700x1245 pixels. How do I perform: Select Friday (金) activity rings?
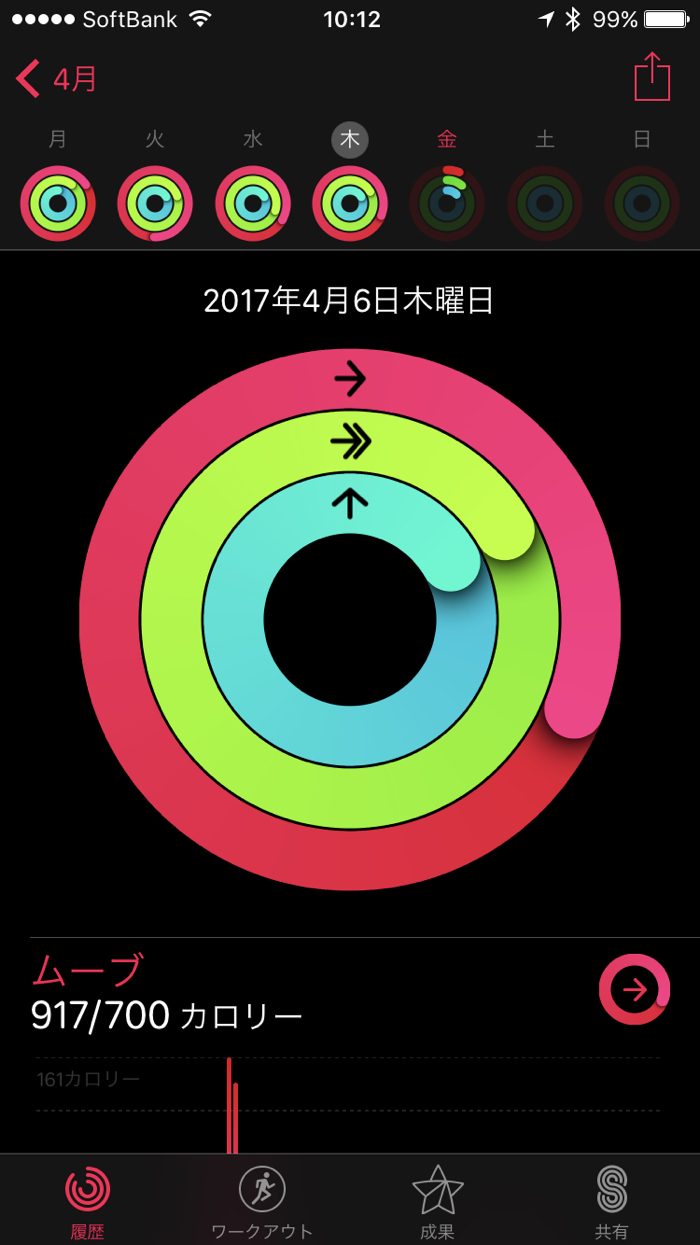pyautogui.click(x=447, y=204)
